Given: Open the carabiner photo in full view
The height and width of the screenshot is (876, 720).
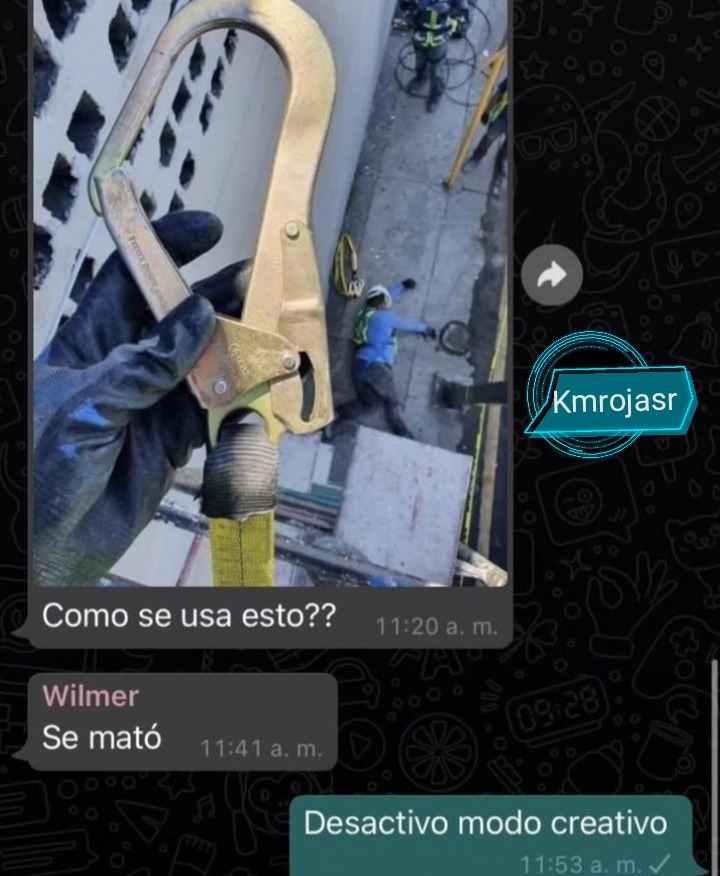Looking at the screenshot, I should click(x=270, y=300).
